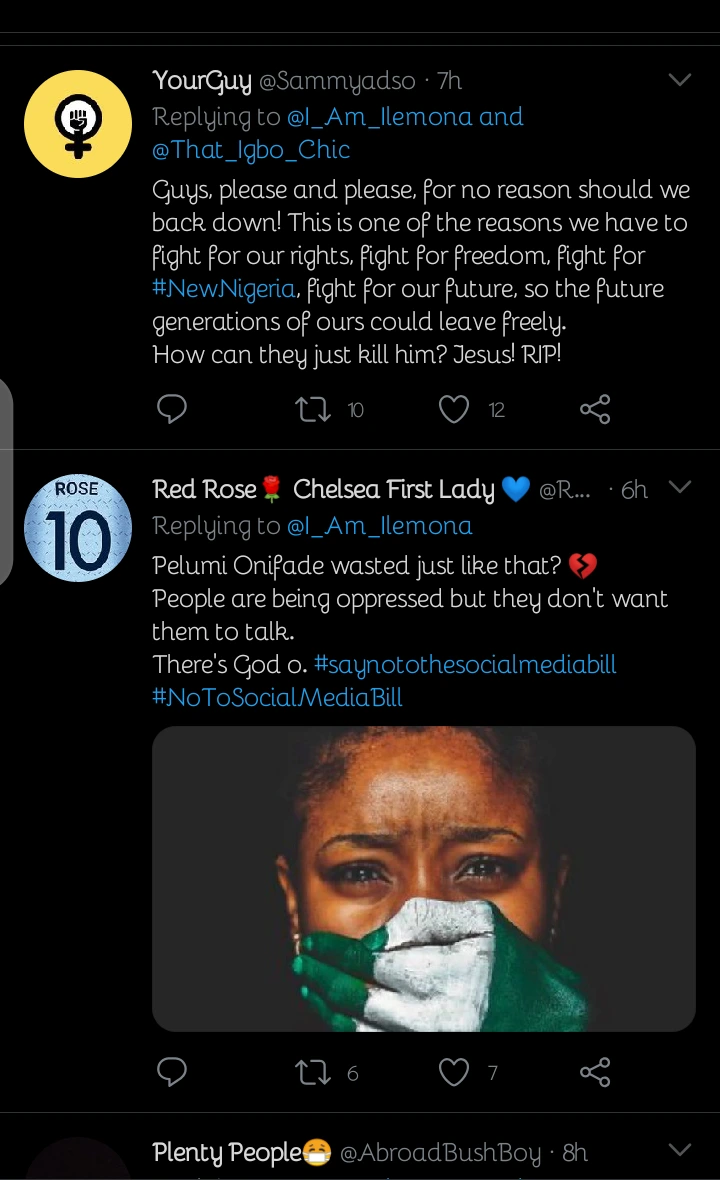Like Red Rose's tweet
The width and height of the screenshot is (720, 1180).
454,1072
